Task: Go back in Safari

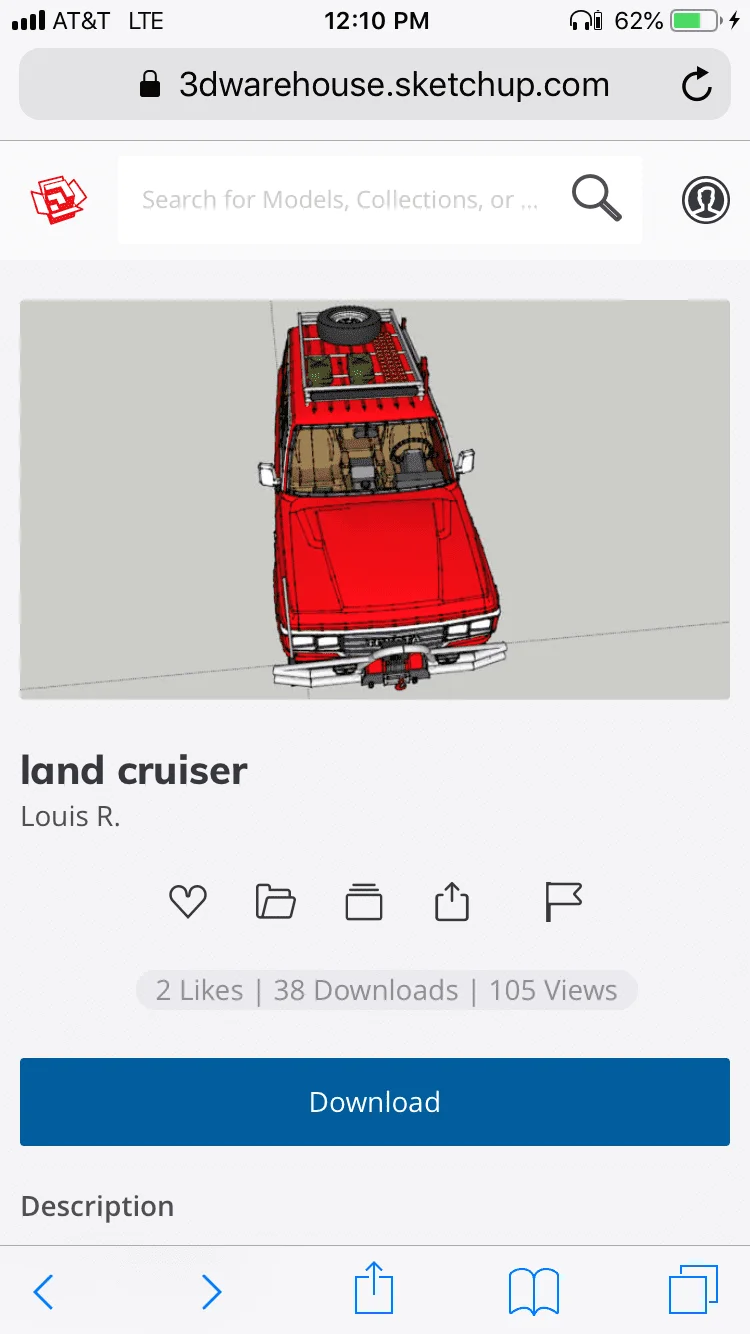Action: pos(43,1292)
